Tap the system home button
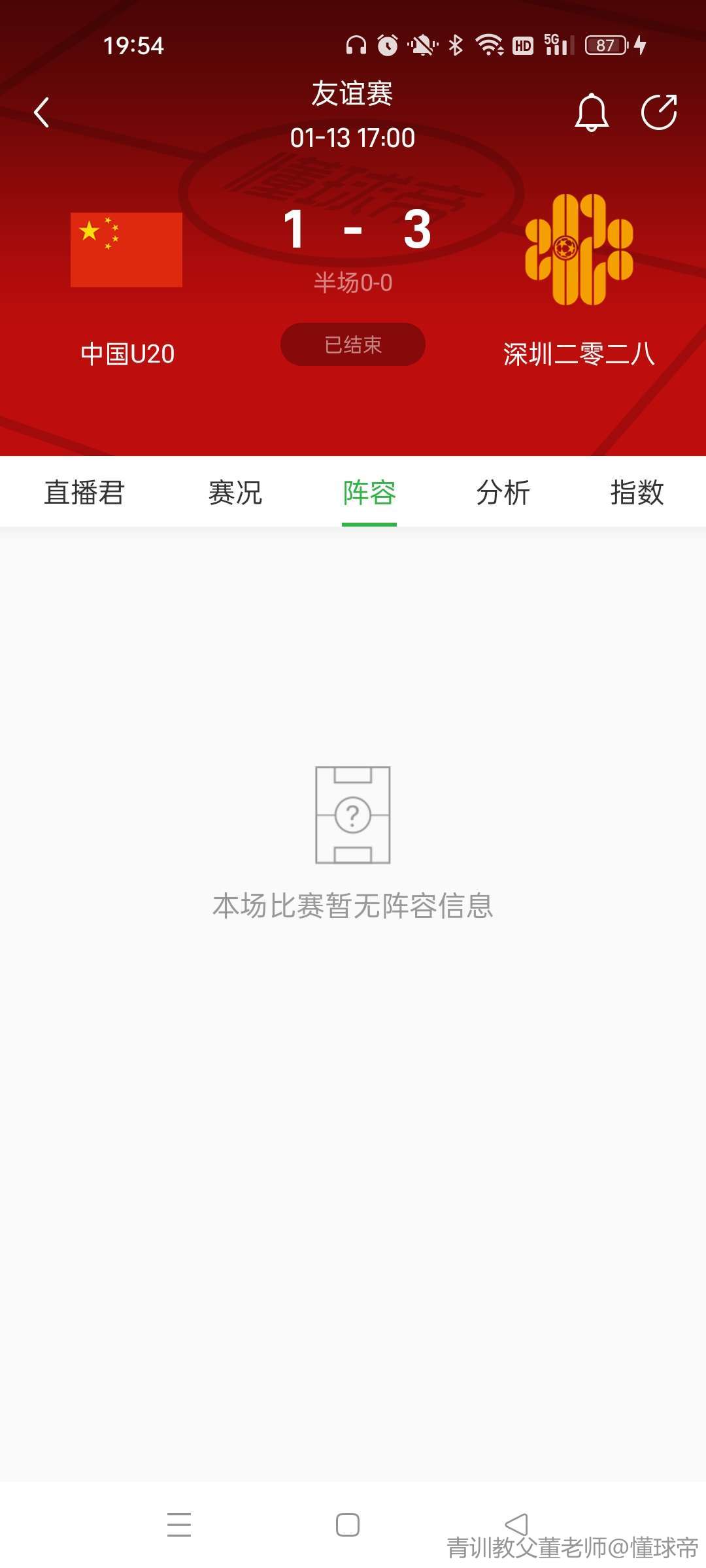 pyautogui.click(x=348, y=1525)
